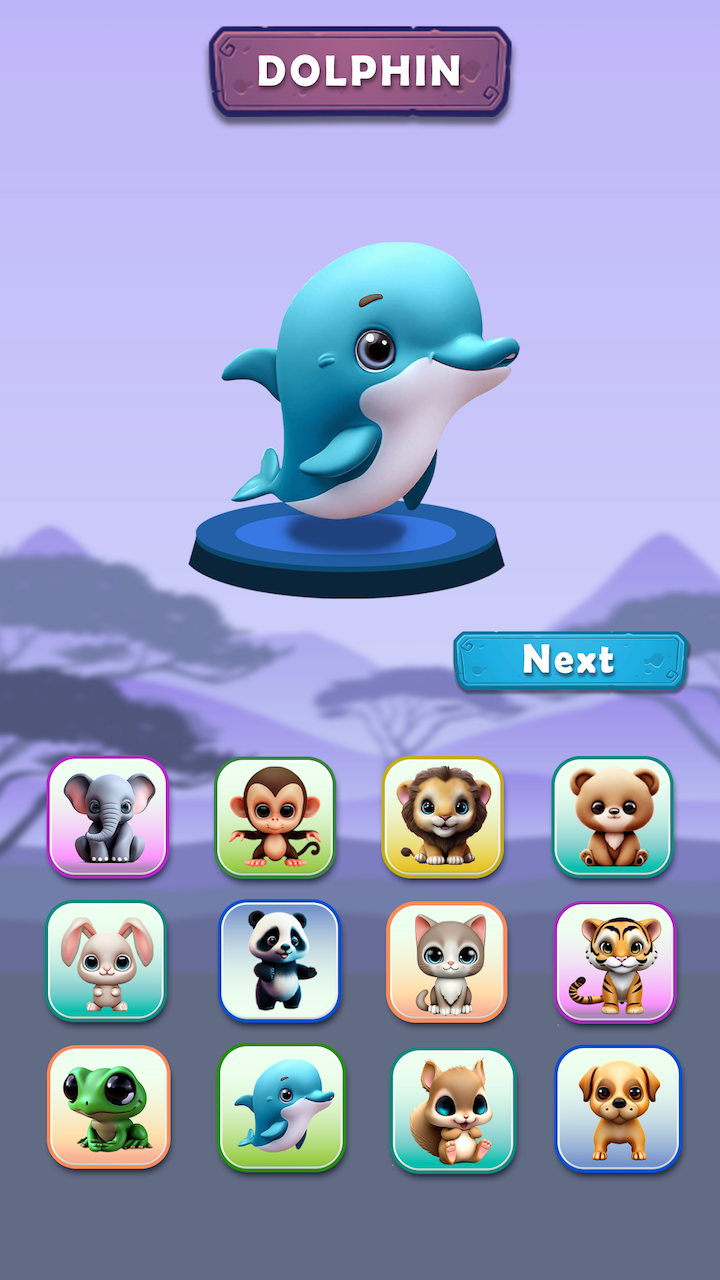This screenshot has width=720, height=1280.
Task: Pick the elephant in the top-left grid slot
Action: [108, 818]
